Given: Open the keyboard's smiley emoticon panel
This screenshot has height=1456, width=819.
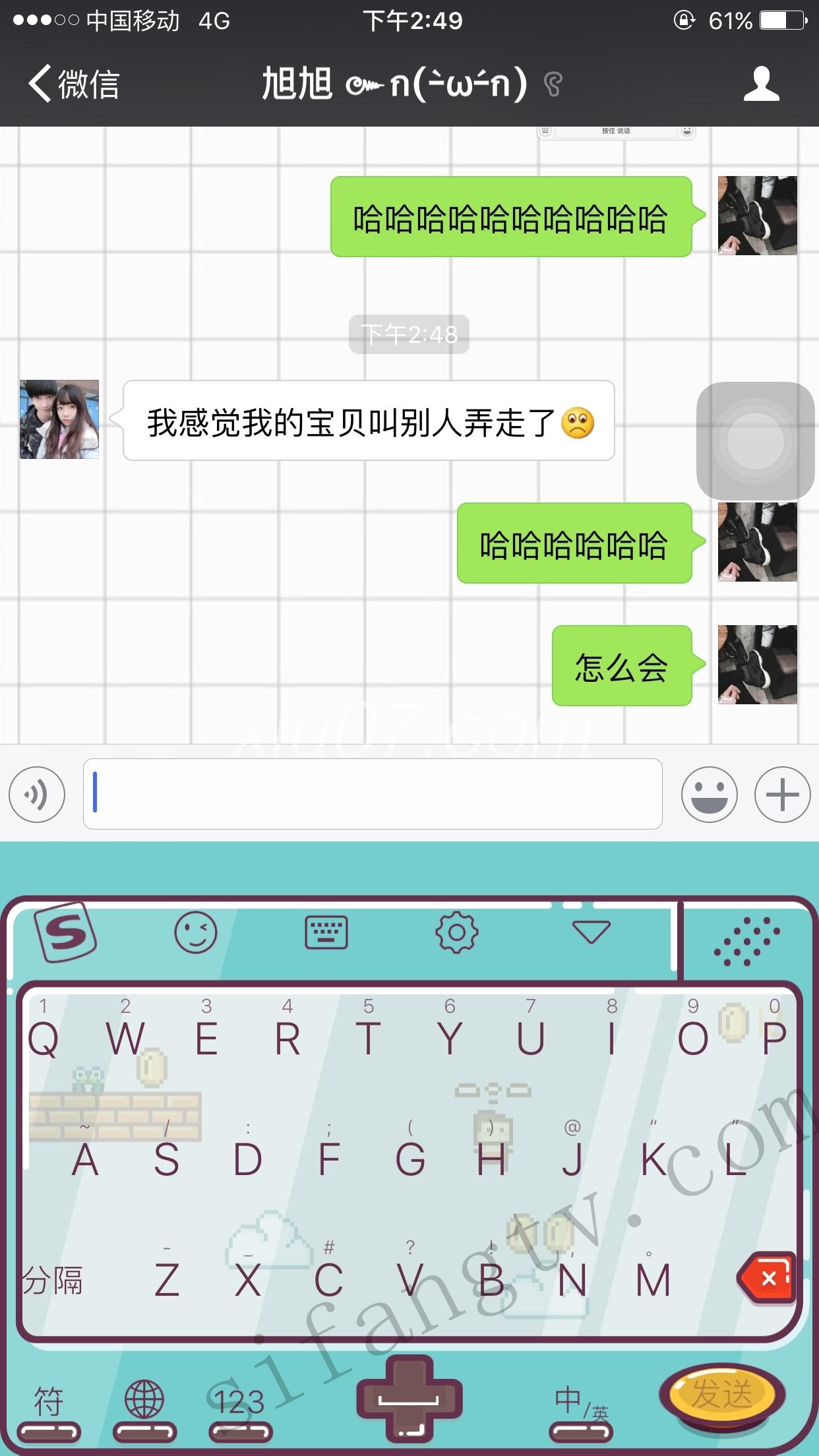Looking at the screenshot, I should click(x=195, y=932).
